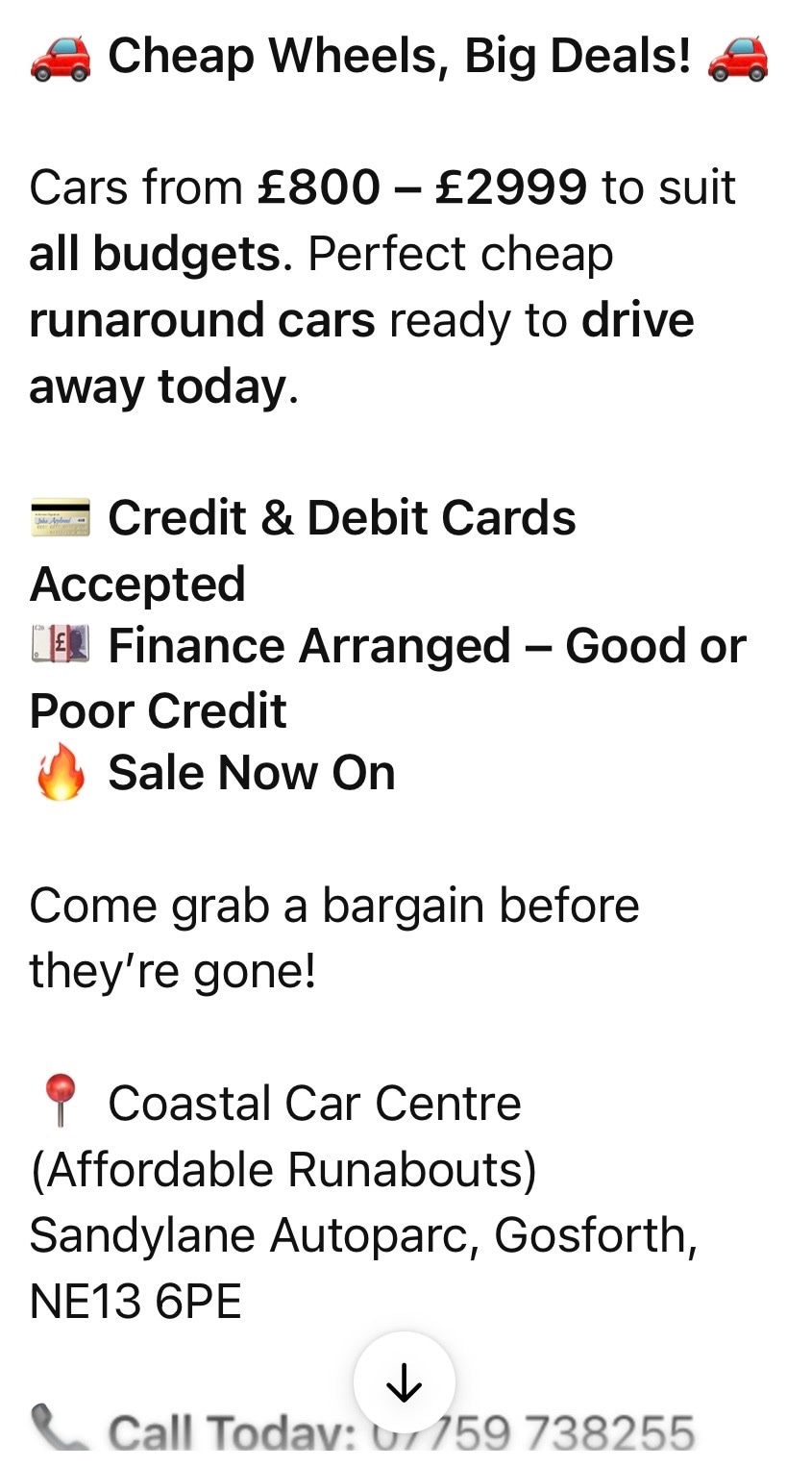
Task: Click the banknote icon next to Finance Arranged
Action: 60,645
